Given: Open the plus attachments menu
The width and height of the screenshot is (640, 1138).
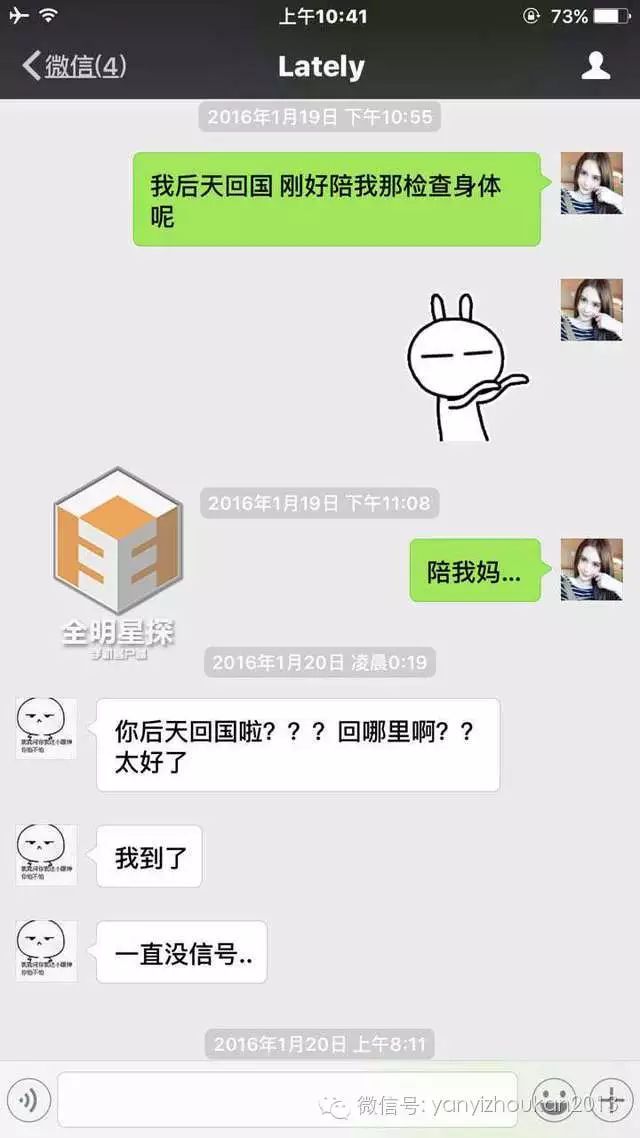Looking at the screenshot, I should 611,1100.
